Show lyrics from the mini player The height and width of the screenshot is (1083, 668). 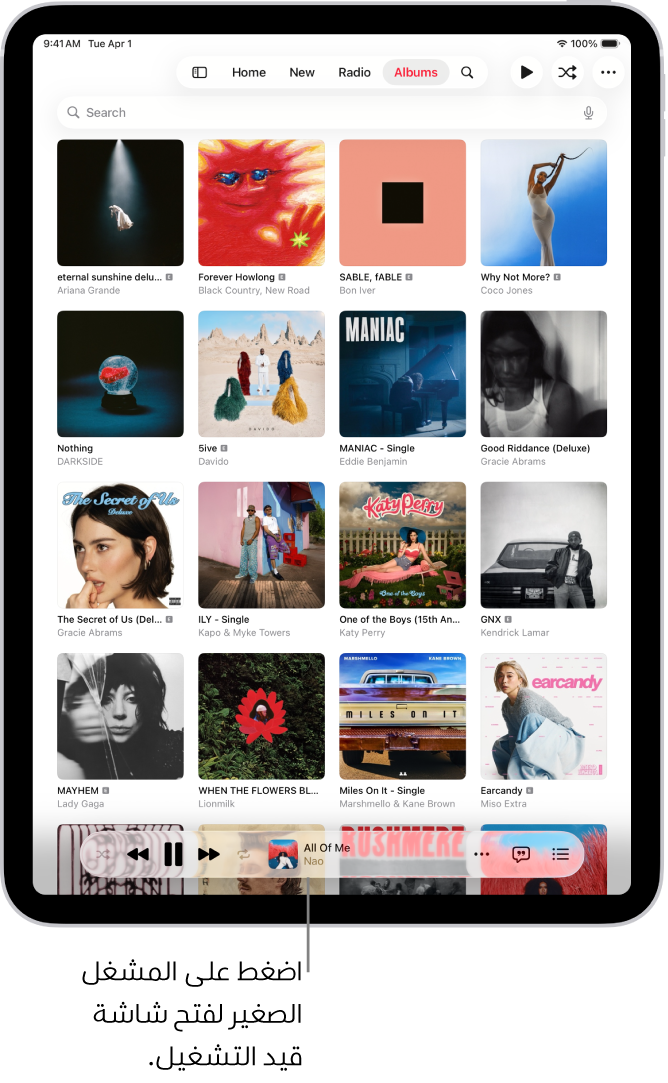(521, 854)
